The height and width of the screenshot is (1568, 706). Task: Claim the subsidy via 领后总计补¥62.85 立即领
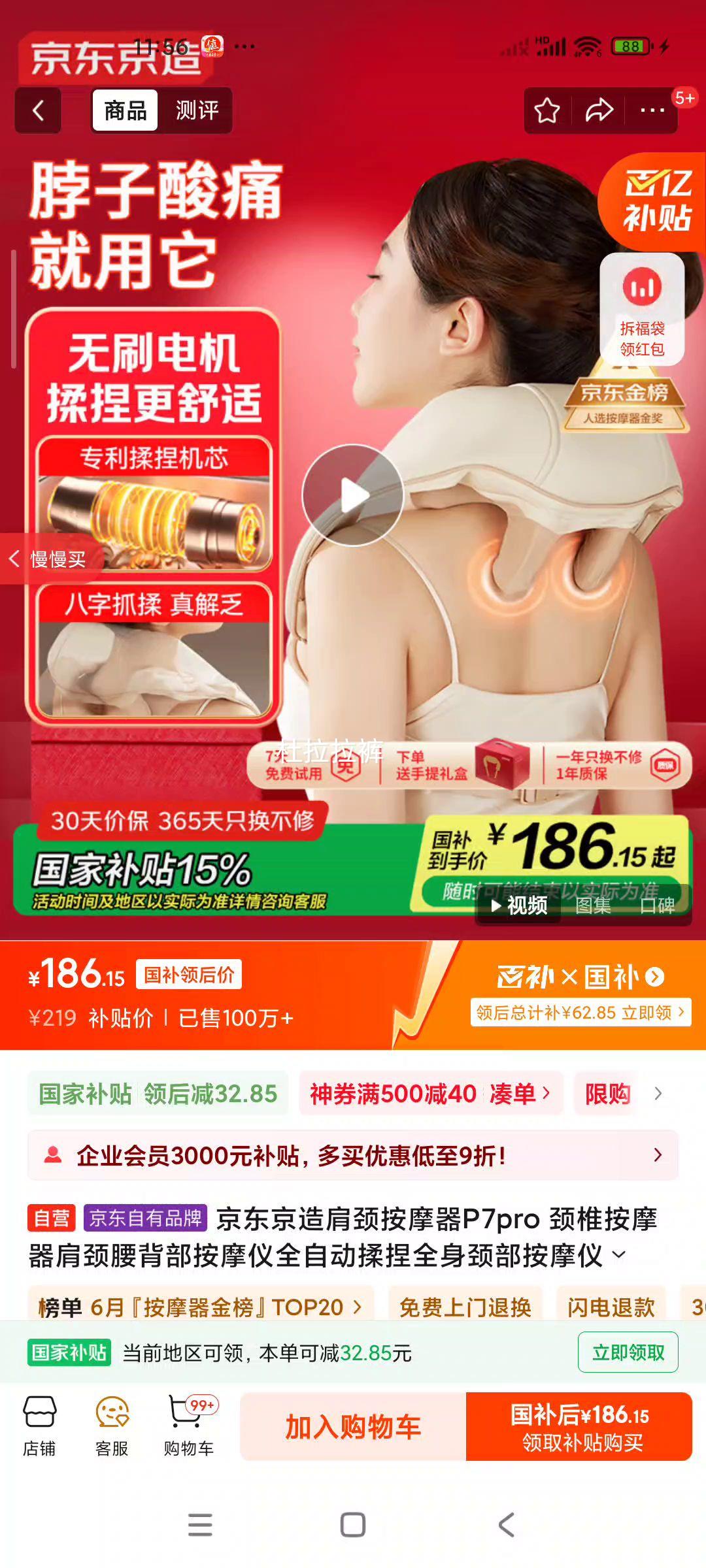580,1013
